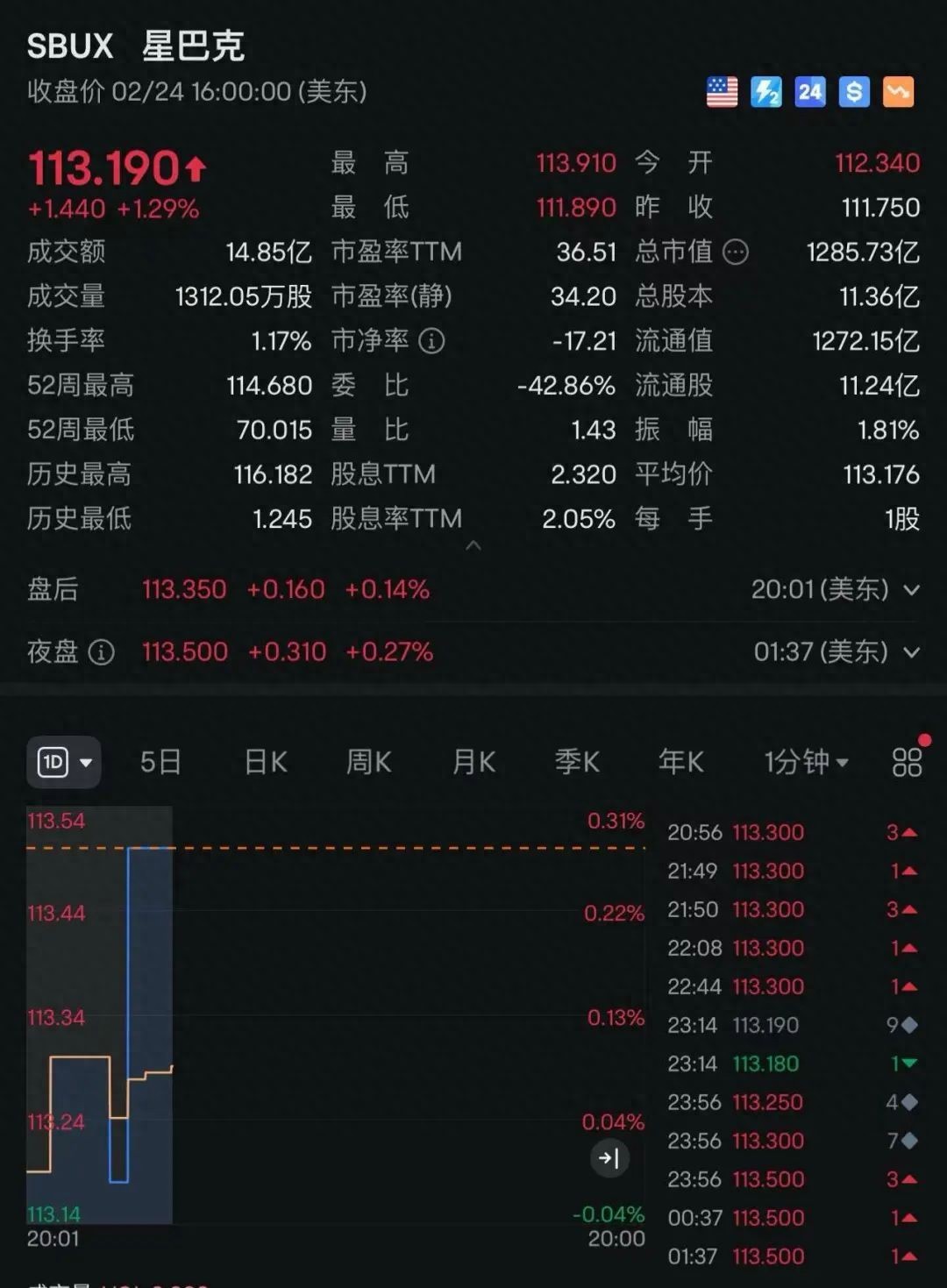Open the 1分钟 interval dropdown
The height and width of the screenshot is (1288, 947).
tap(806, 762)
